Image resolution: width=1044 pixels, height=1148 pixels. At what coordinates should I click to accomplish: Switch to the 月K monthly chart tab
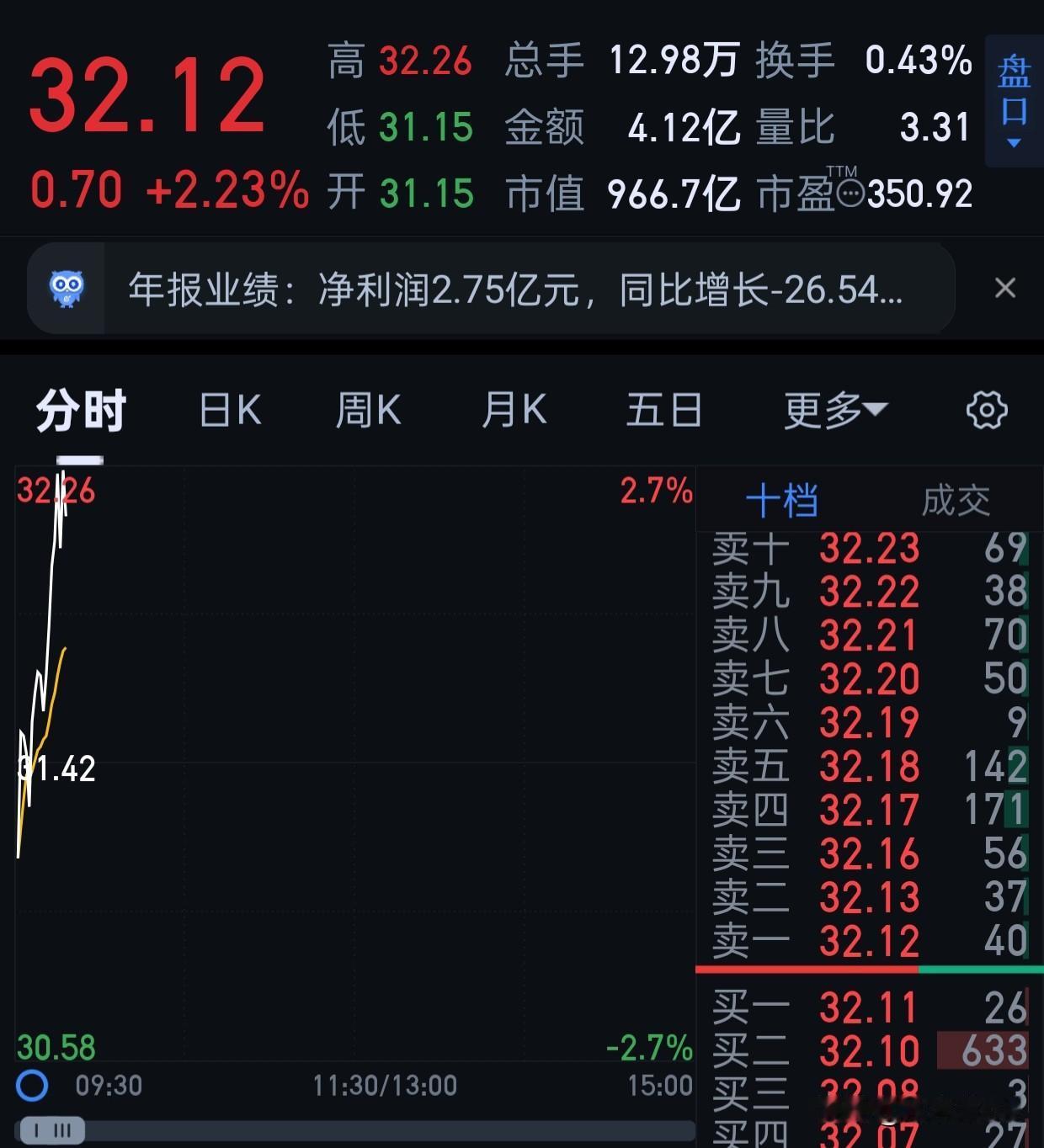tap(514, 410)
